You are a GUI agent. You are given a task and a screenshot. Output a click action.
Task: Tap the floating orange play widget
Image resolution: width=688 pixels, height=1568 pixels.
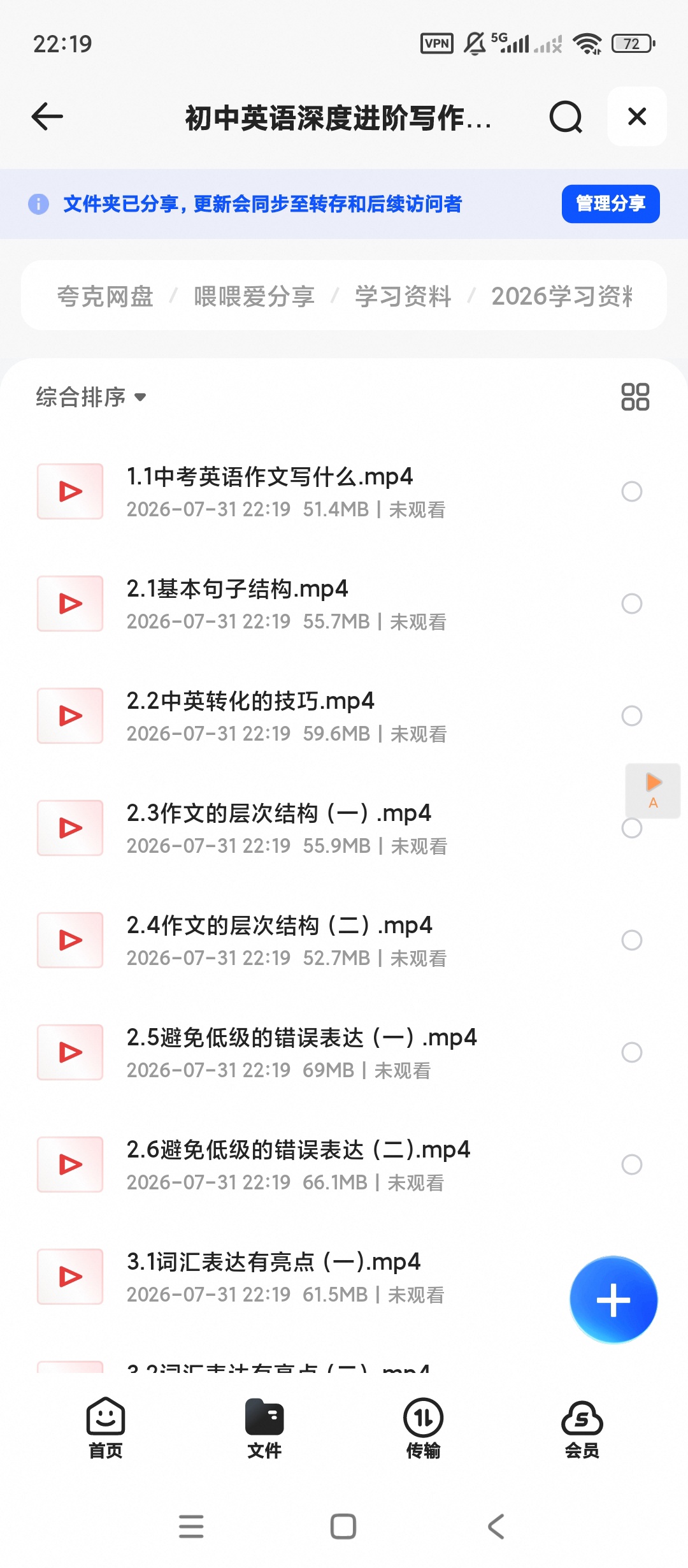(653, 790)
